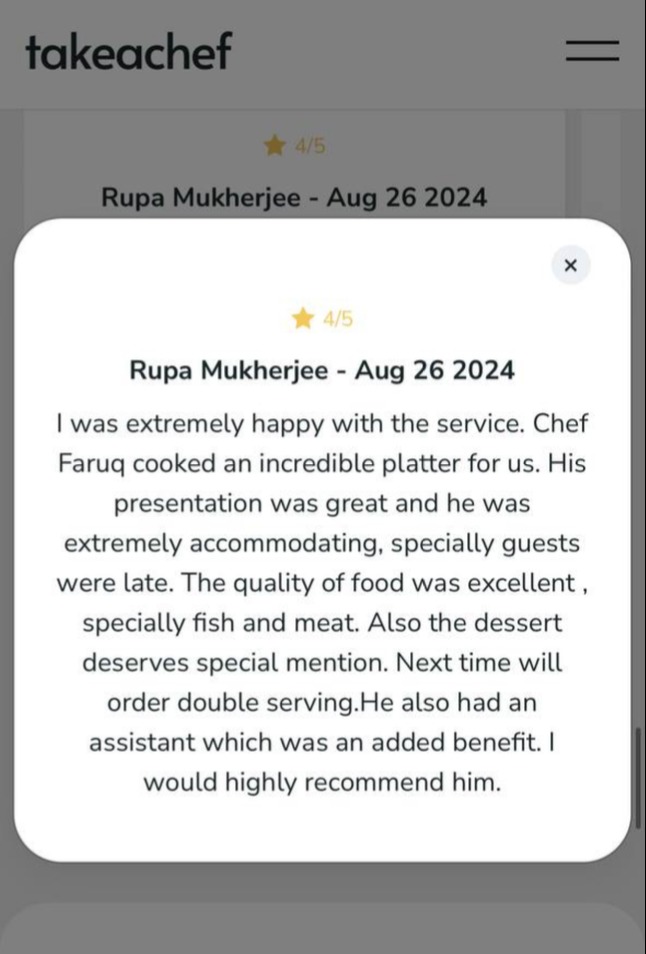646x954 pixels.
Task: Open the hamburger menu
Action: pyautogui.click(x=592, y=52)
